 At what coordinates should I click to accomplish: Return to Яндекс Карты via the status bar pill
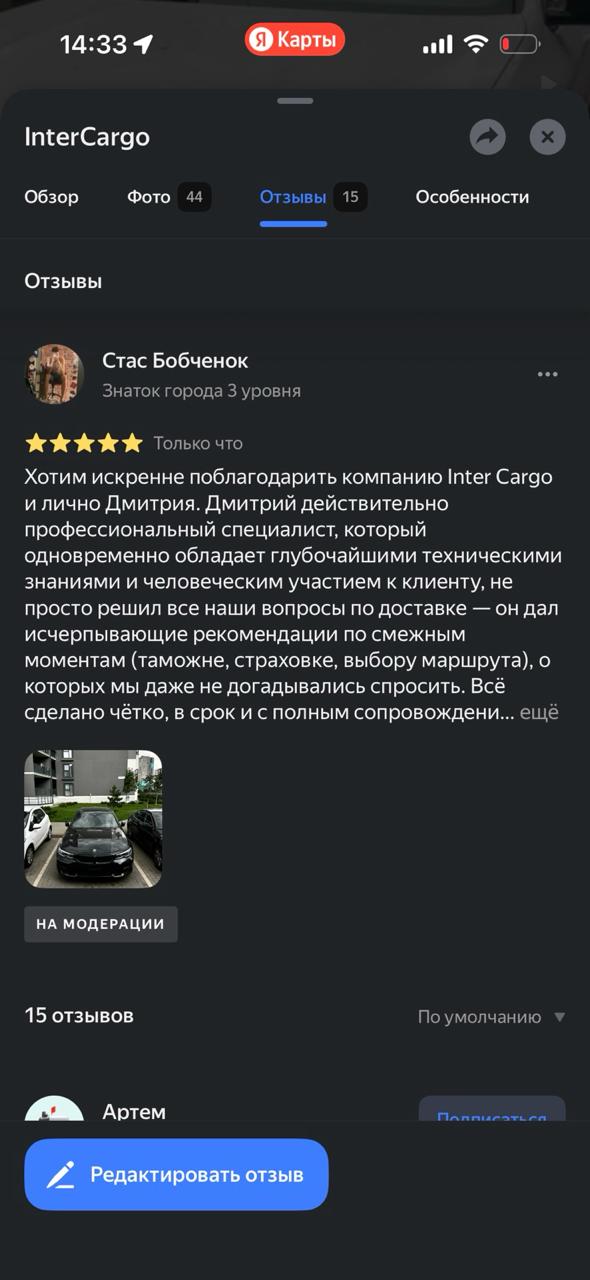pos(295,40)
